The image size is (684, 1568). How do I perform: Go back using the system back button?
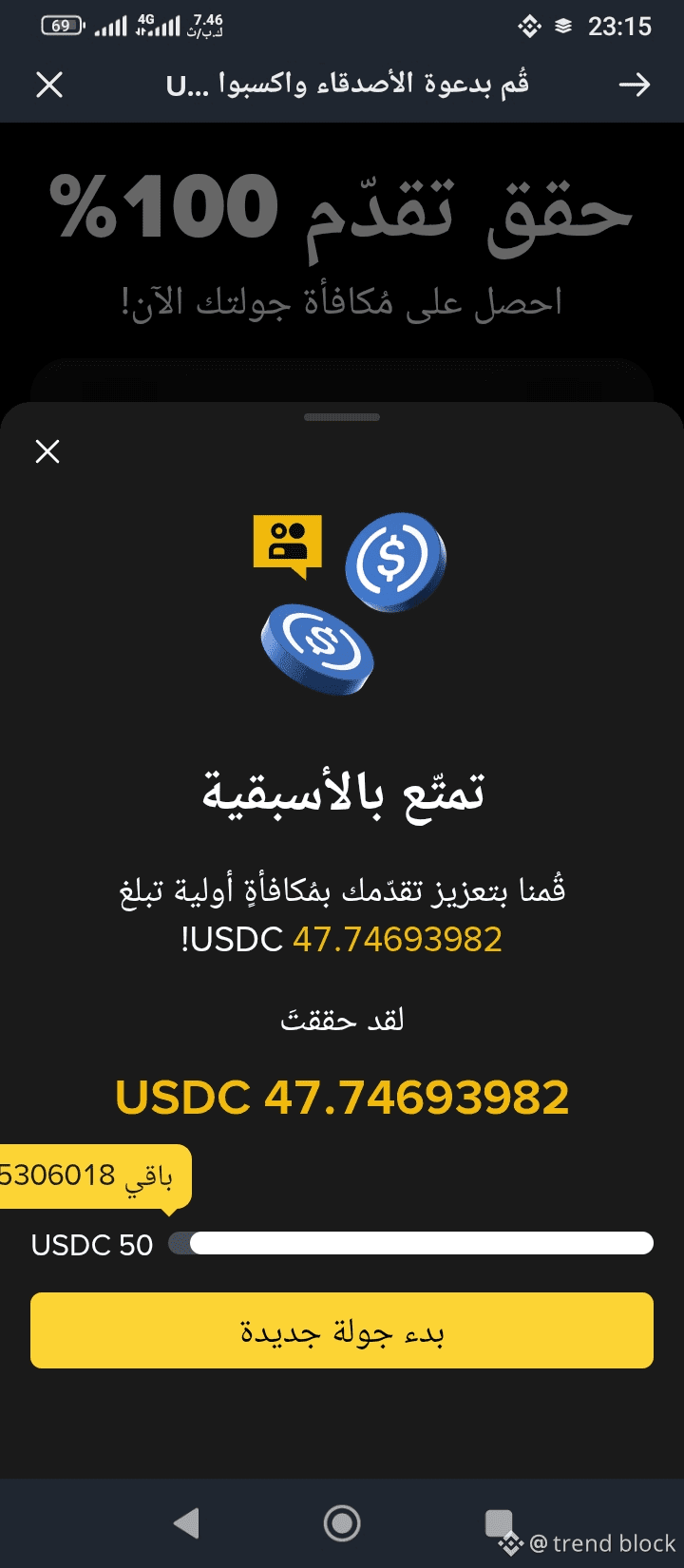coord(187,1523)
